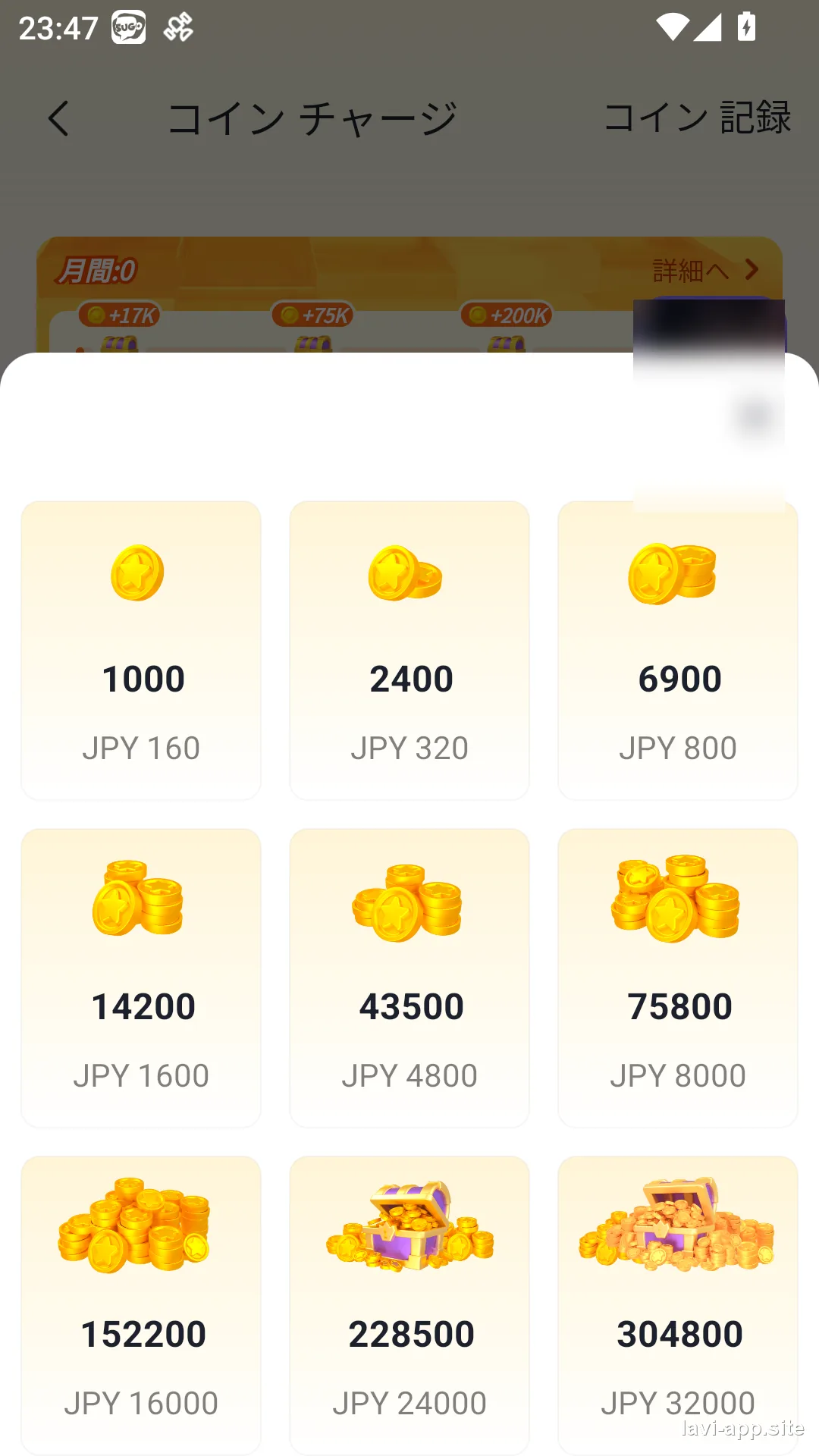Screen dimensions: 819x1456
Task: Purchase the 304800 coin pack for JPY 32000
Action: pyautogui.click(x=678, y=1305)
